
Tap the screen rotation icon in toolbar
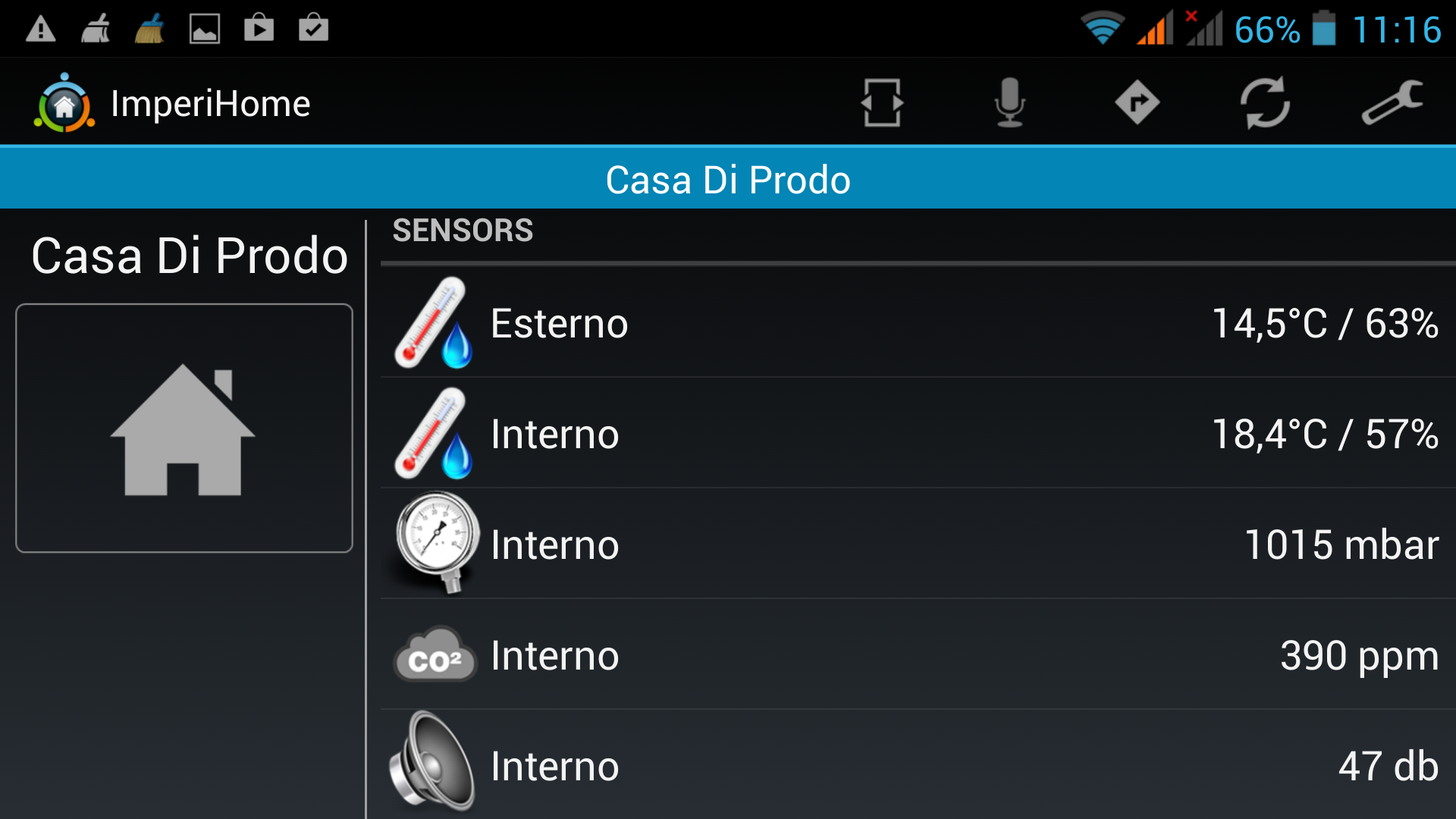882,102
